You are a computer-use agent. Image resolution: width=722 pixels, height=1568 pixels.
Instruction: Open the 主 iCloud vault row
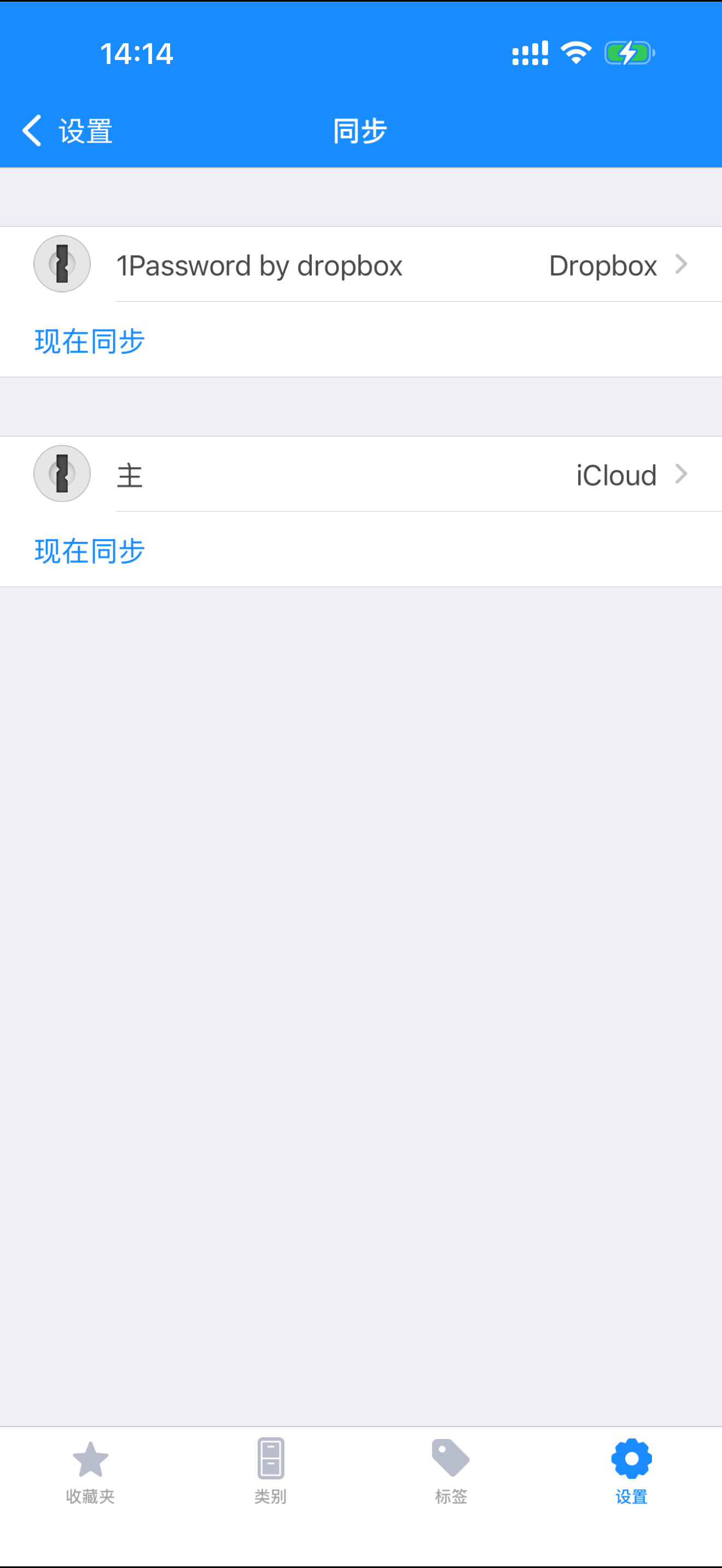tap(360, 475)
